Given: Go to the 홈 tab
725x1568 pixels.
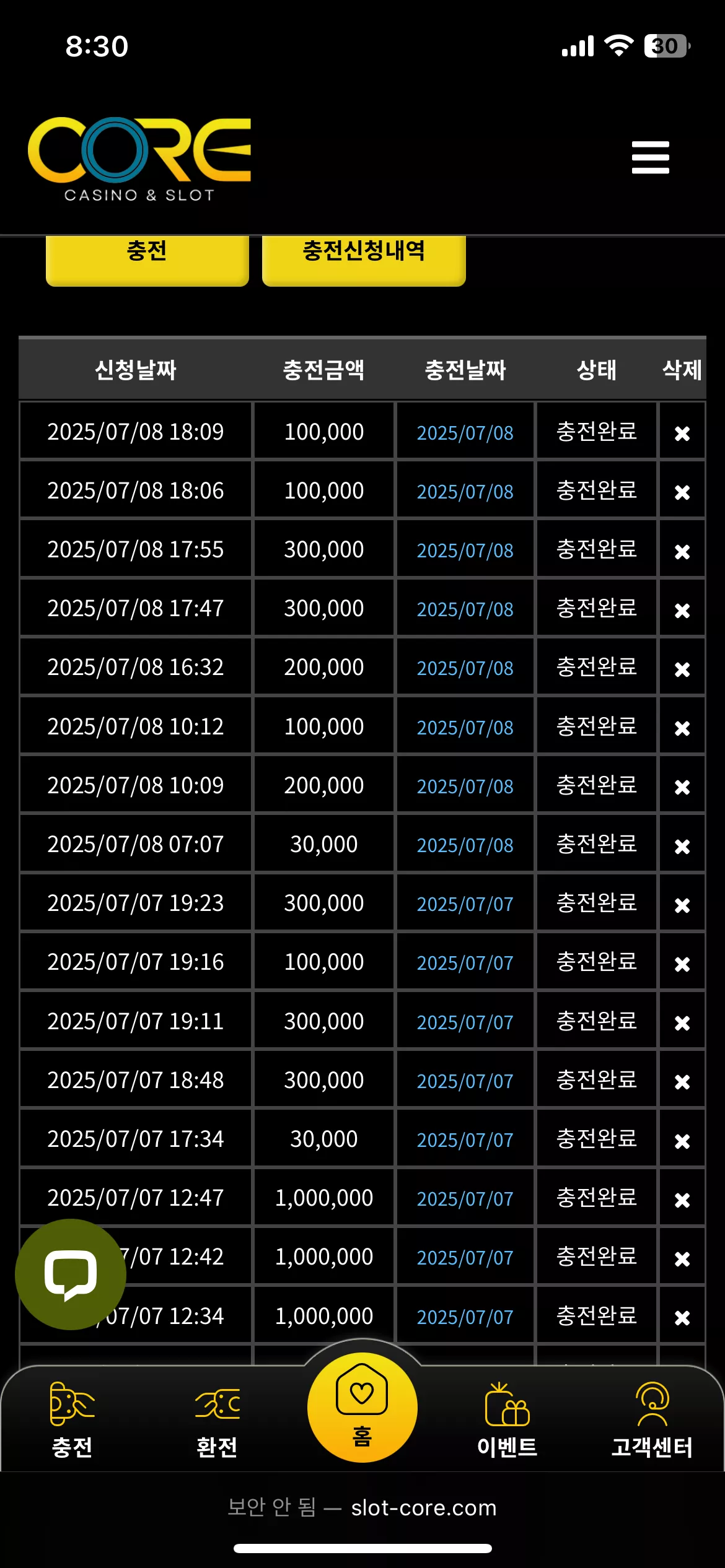Looking at the screenshot, I should pyautogui.click(x=362, y=1408).
